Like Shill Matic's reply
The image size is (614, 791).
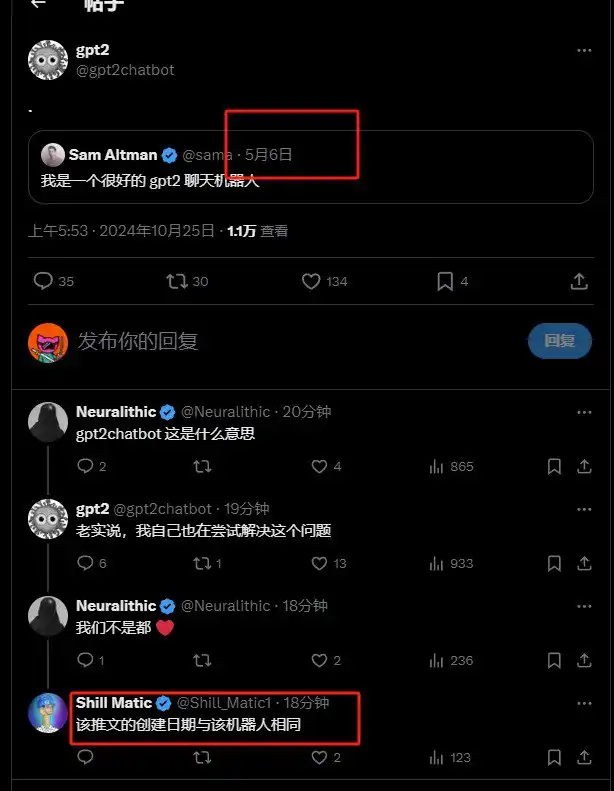(320, 757)
